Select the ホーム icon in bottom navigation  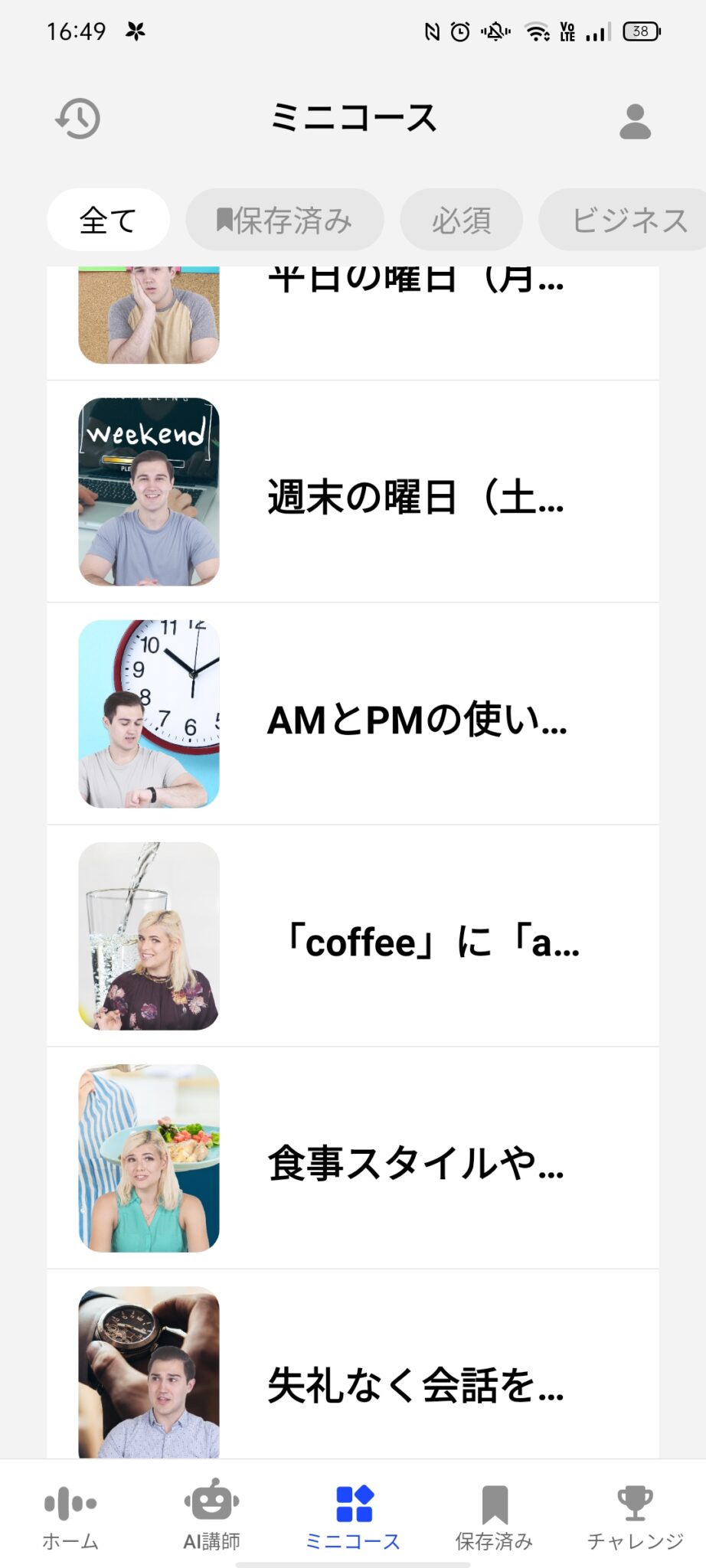pyautogui.click(x=70, y=1502)
